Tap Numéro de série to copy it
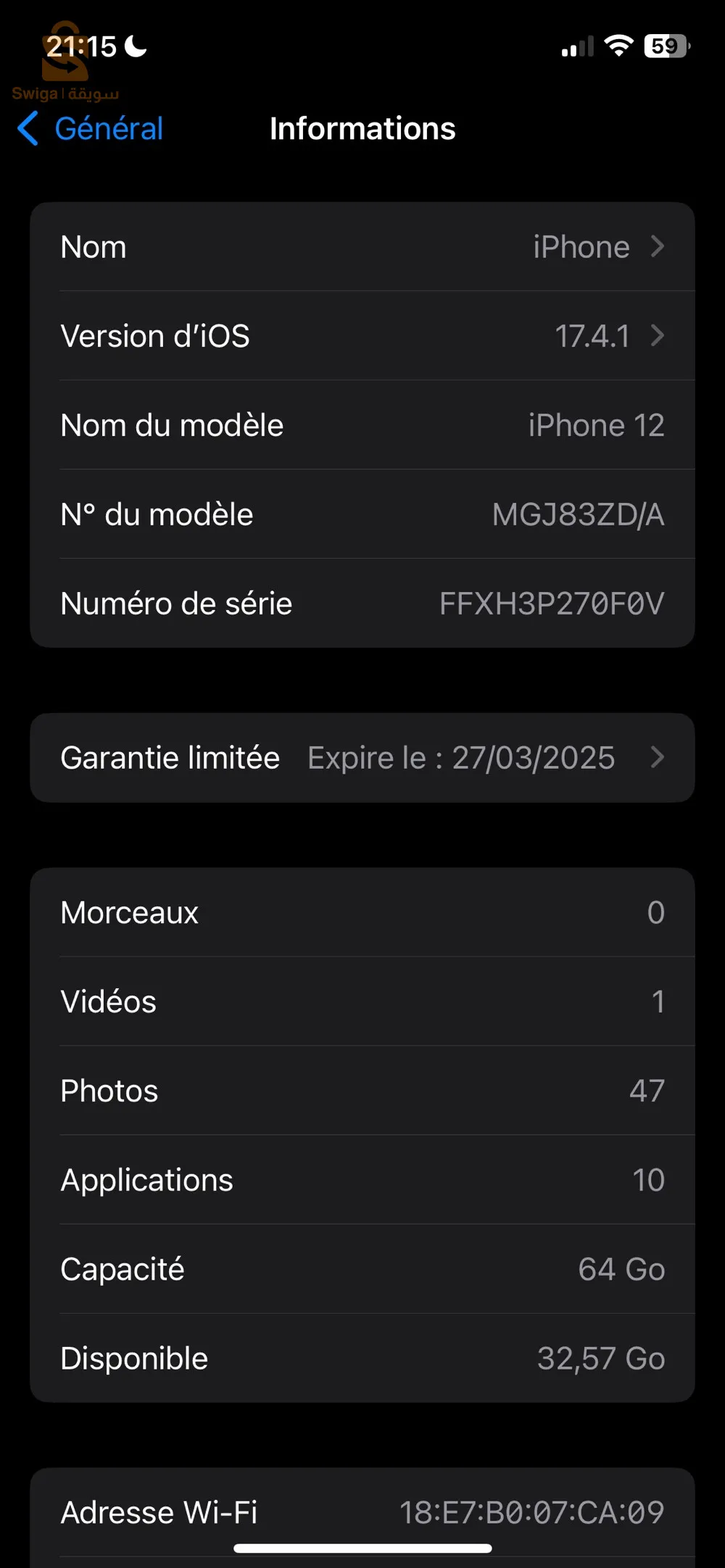Screen dimensions: 725x1568 pyautogui.click(x=362, y=603)
